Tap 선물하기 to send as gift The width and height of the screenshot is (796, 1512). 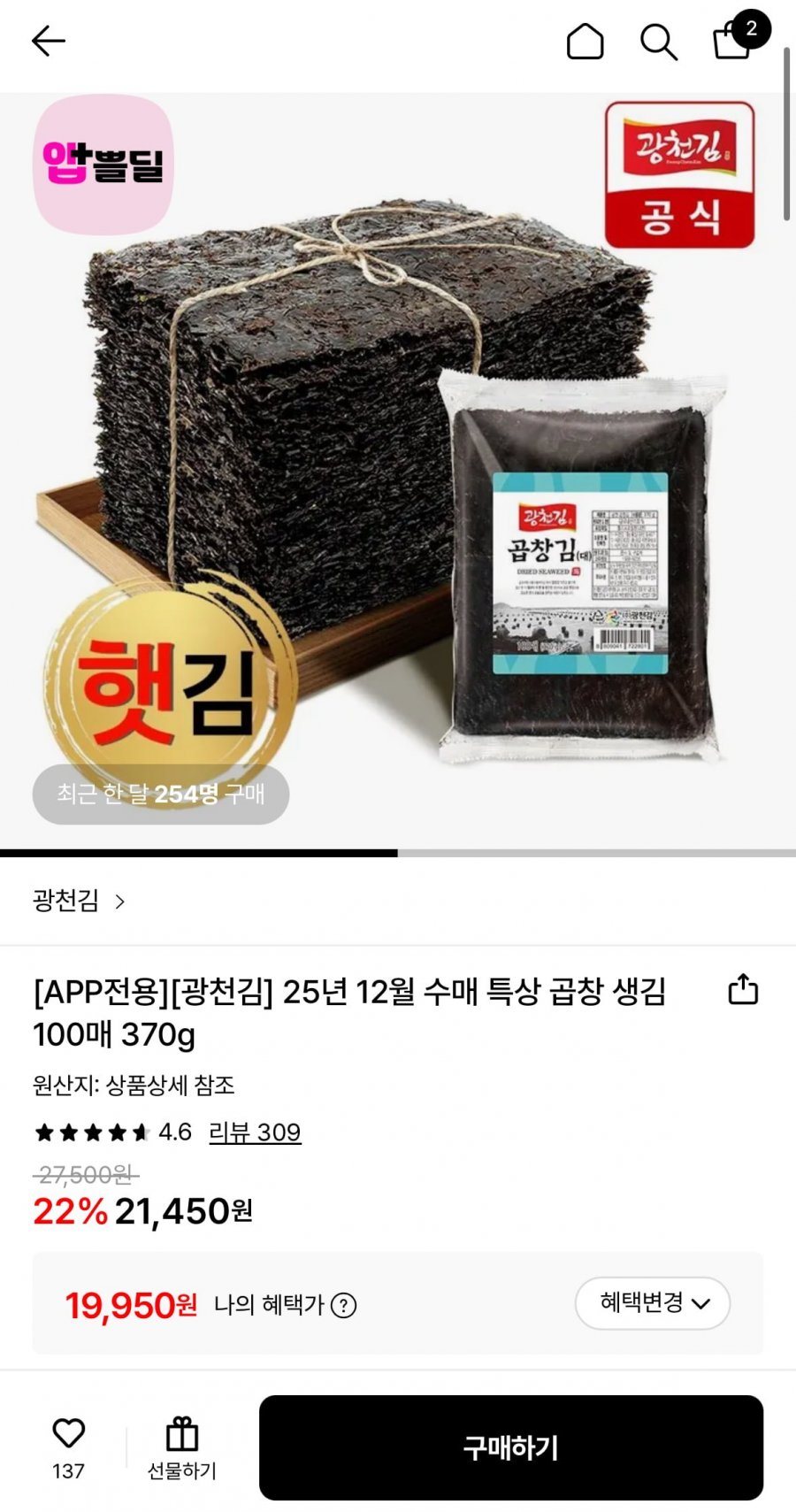(181, 1448)
